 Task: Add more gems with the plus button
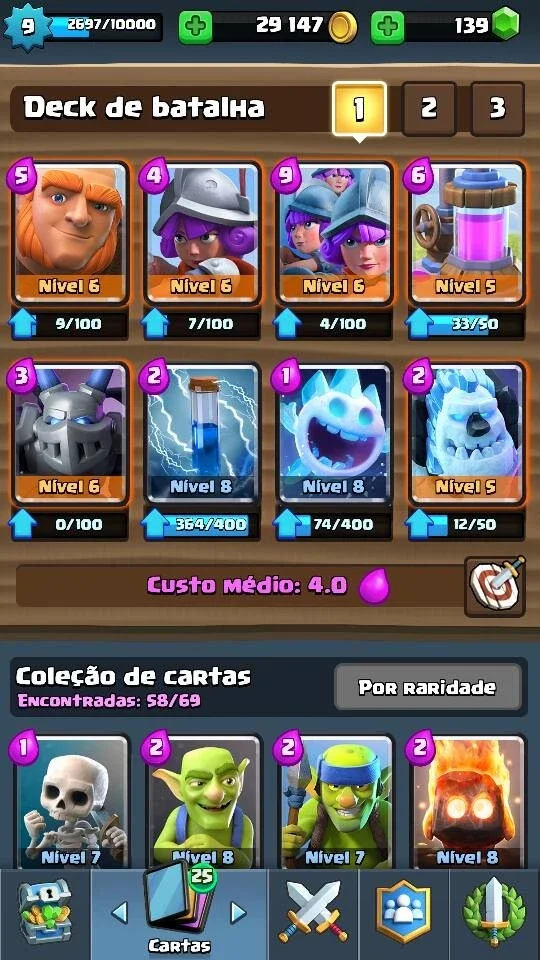(x=387, y=26)
